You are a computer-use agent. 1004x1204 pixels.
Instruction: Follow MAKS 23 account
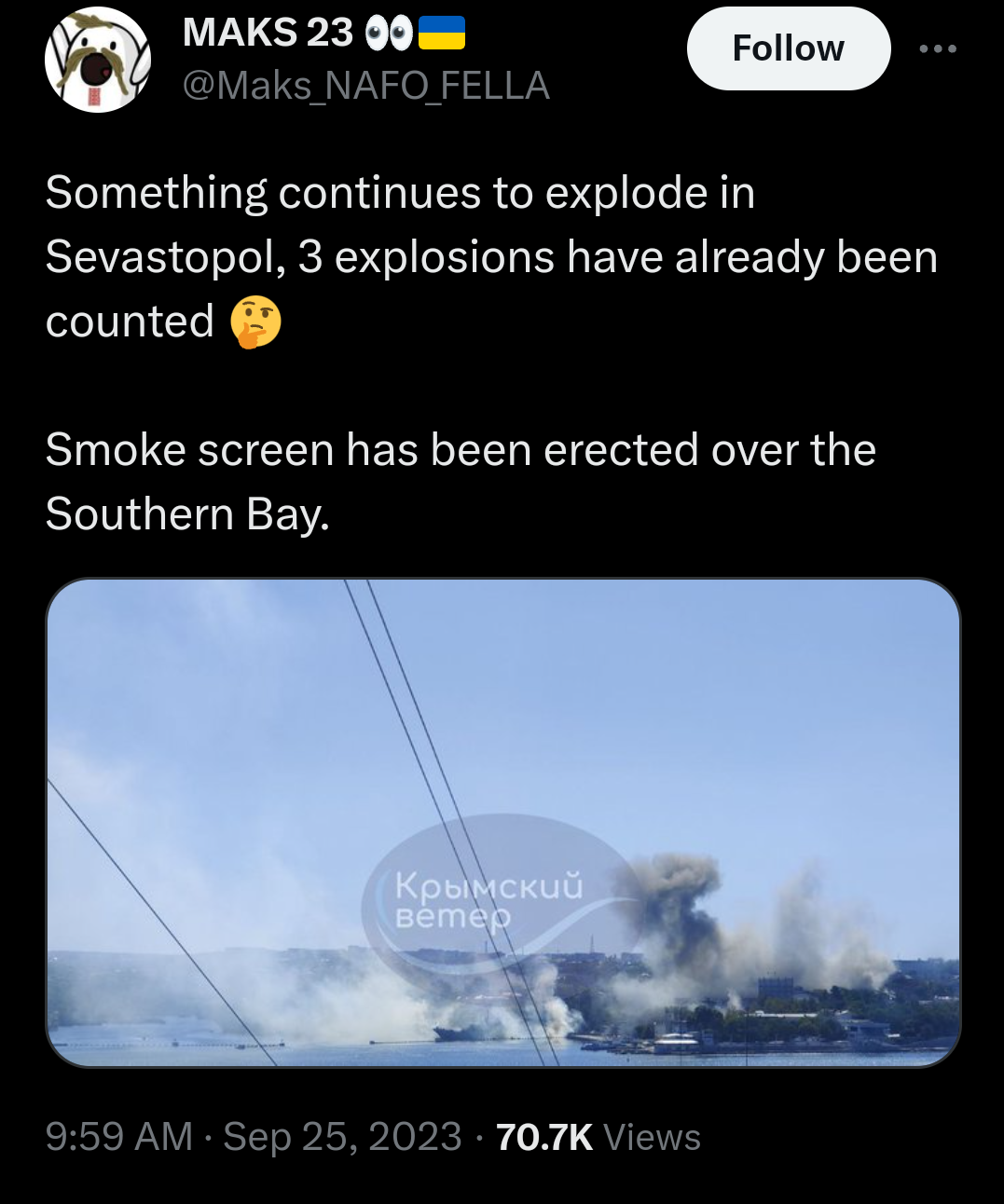click(x=788, y=48)
